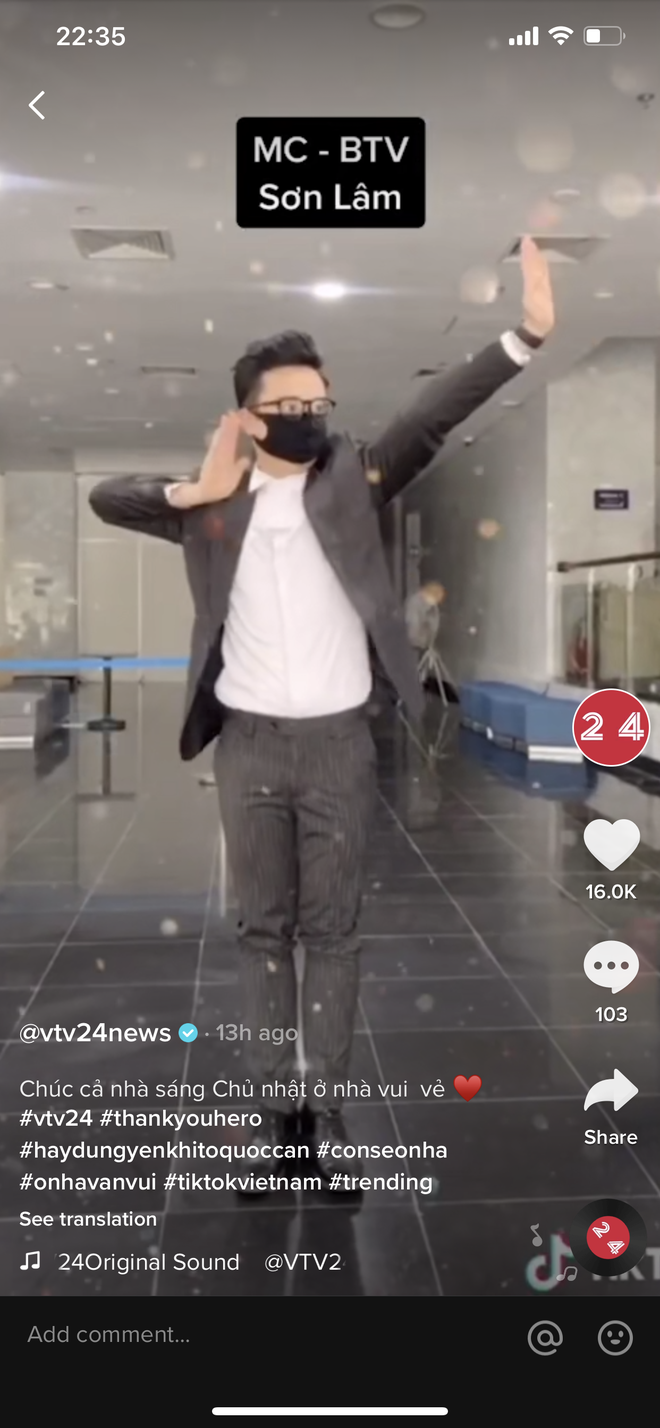Open the @vtv24news username
Screen dimensions: 660x1428
click(95, 1033)
